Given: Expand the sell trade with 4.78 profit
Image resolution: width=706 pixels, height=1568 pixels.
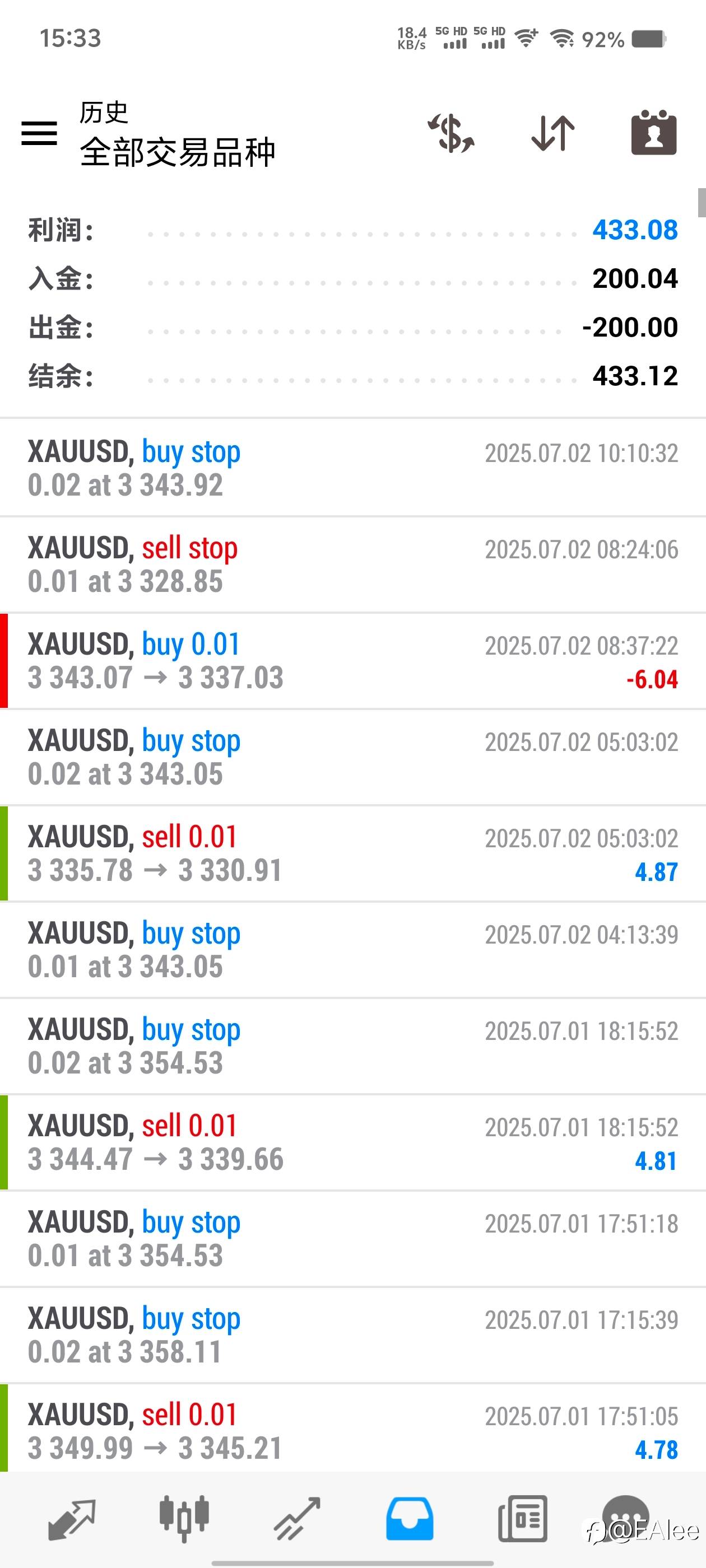Looking at the screenshot, I should (352, 1430).
